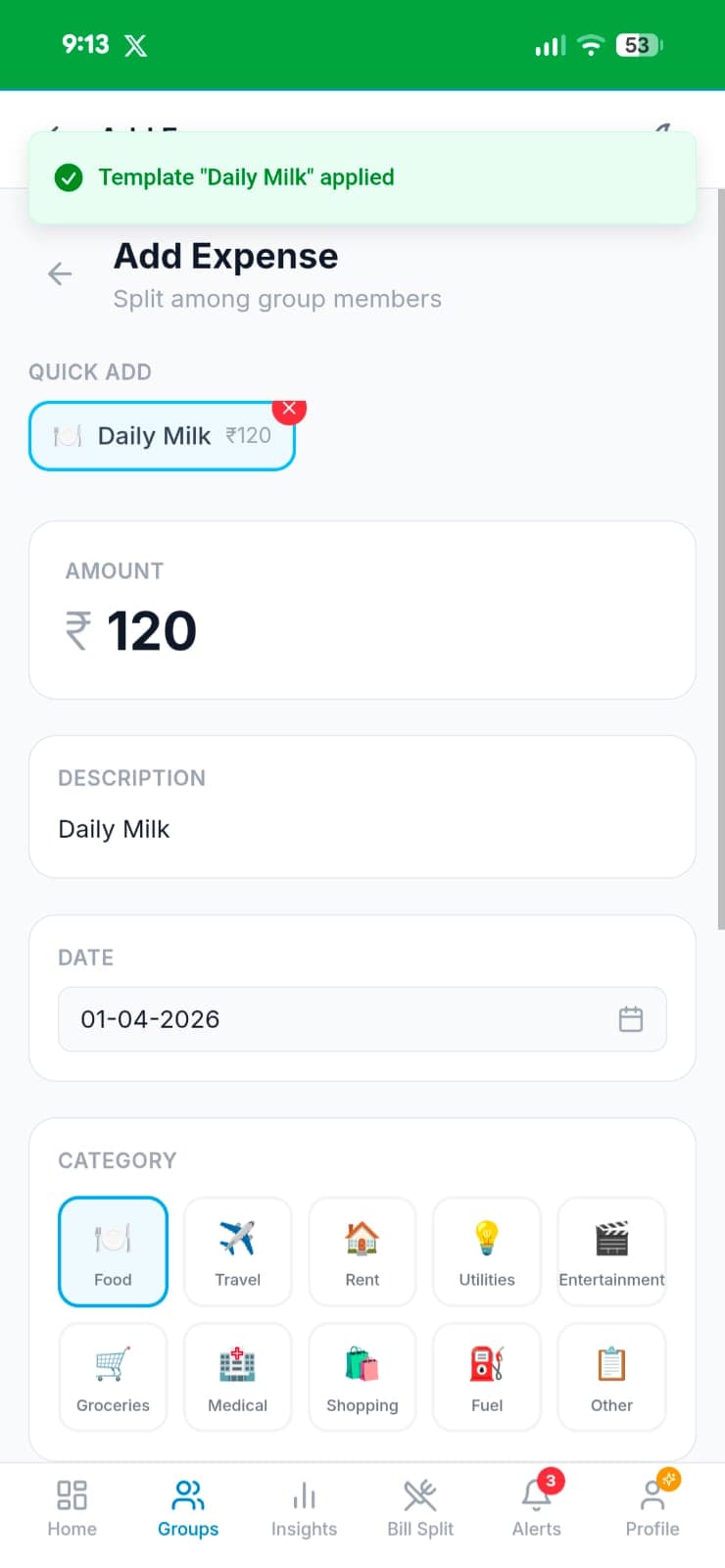The image size is (725, 1568).
Task: Edit the Daily Milk description field
Action: point(362,828)
